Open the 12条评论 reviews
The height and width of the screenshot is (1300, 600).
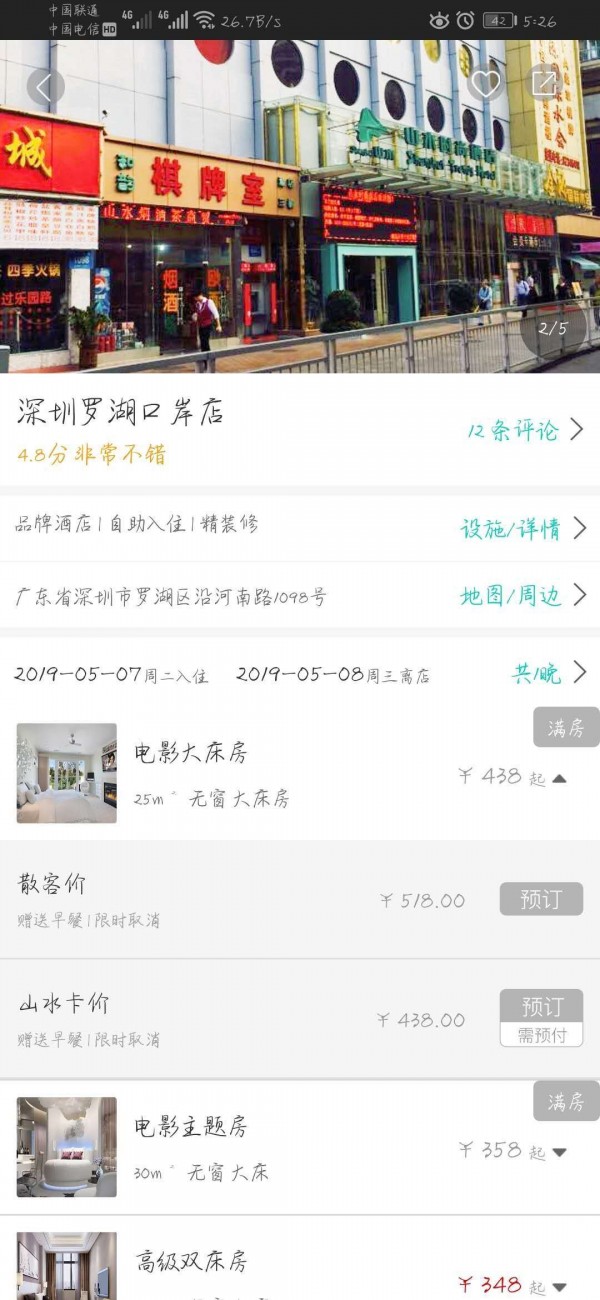525,430
